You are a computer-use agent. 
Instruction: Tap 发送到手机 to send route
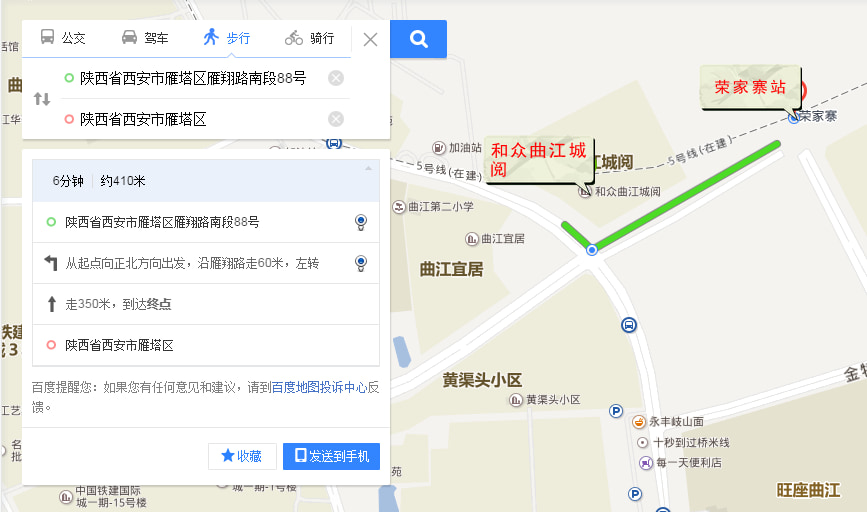pyautogui.click(x=331, y=456)
